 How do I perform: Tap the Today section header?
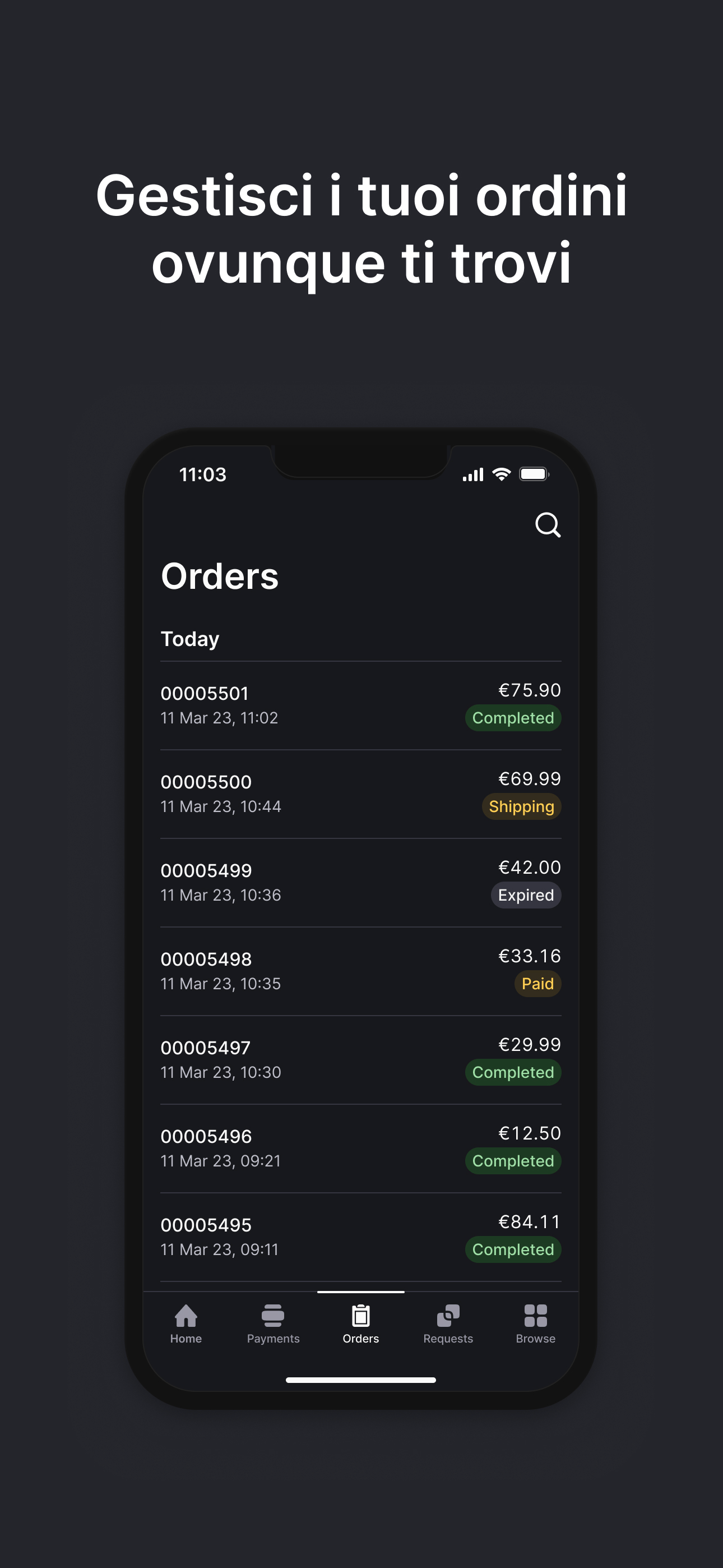click(190, 639)
